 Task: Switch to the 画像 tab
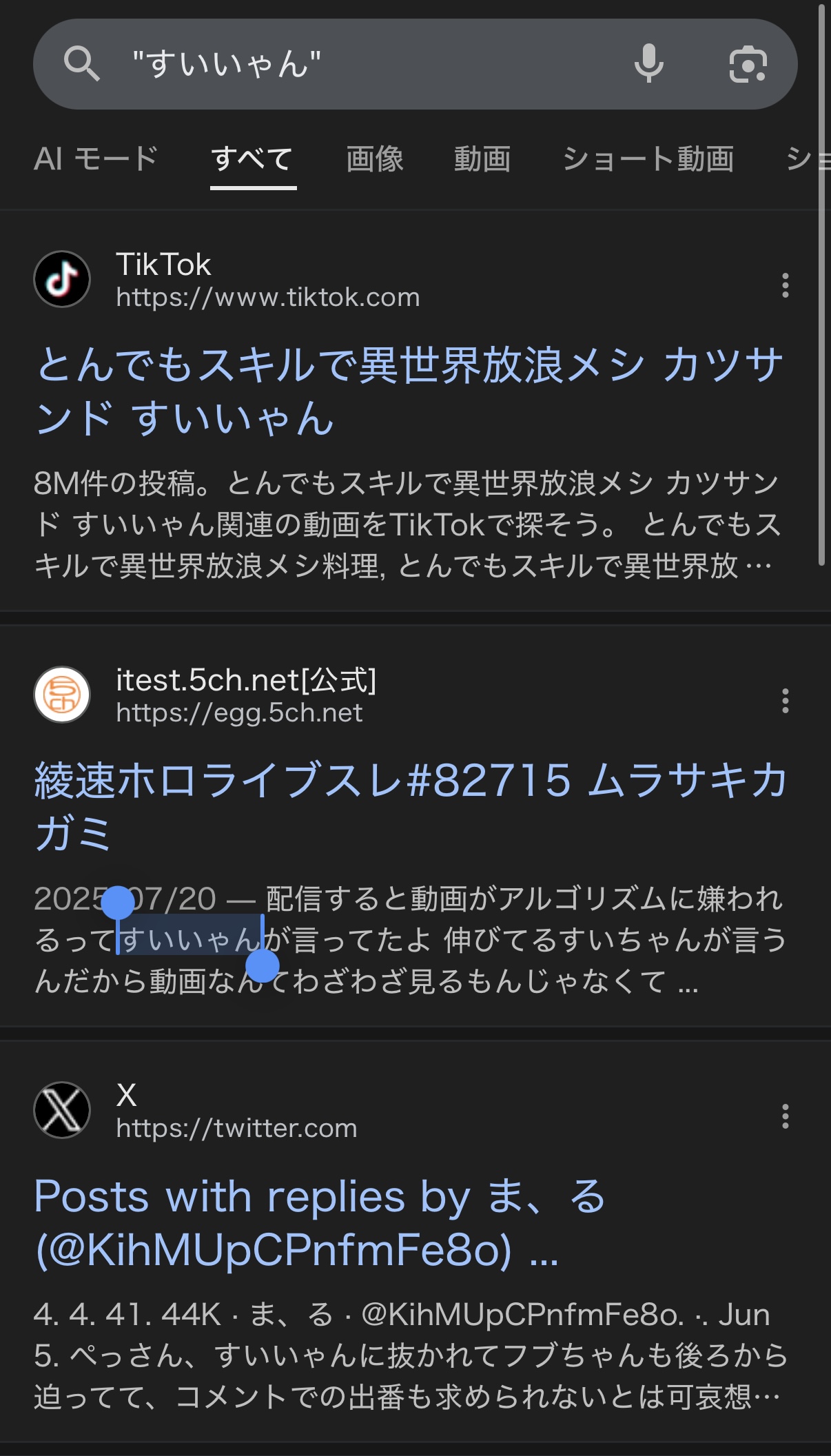pyautogui.click(x=374, y=159)
